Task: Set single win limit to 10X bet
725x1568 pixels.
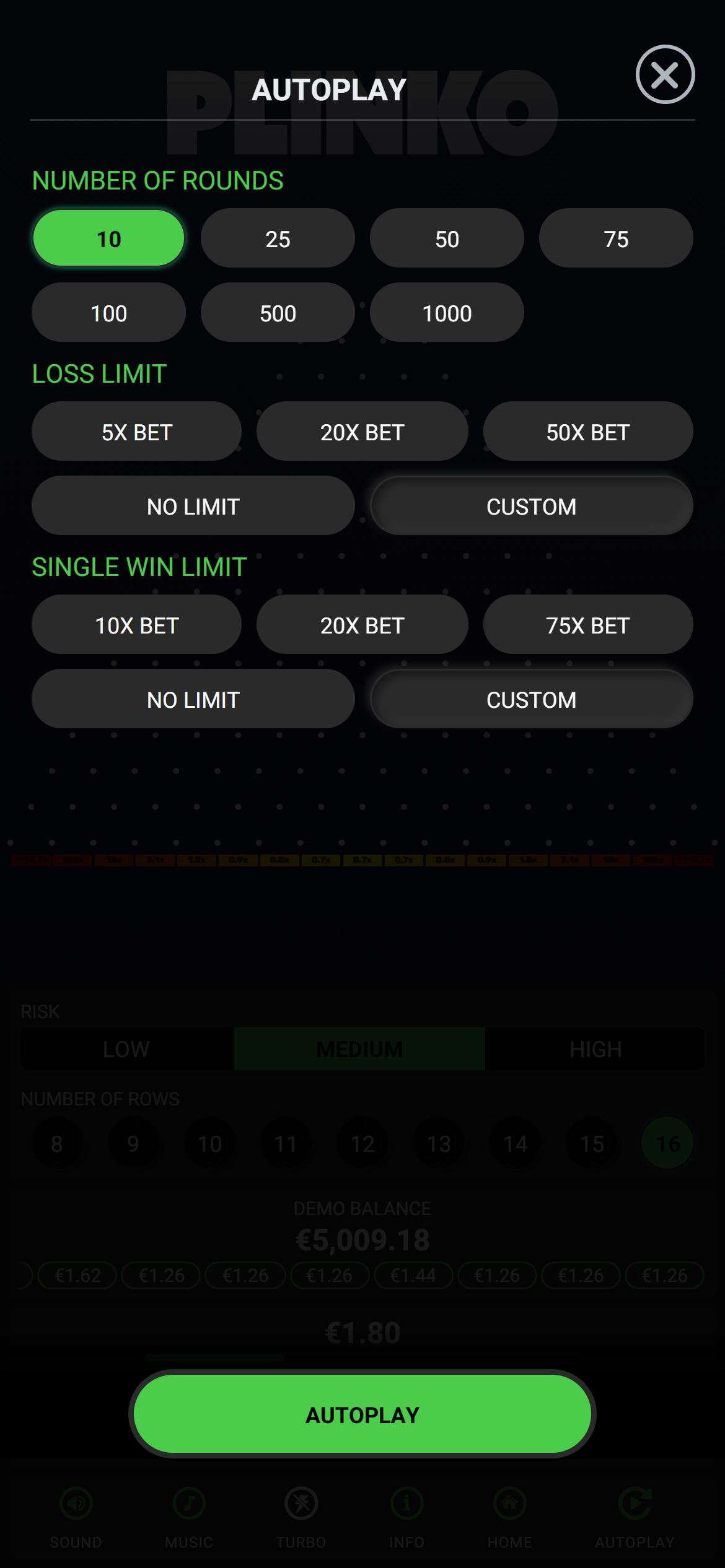Action: (136, 625)
